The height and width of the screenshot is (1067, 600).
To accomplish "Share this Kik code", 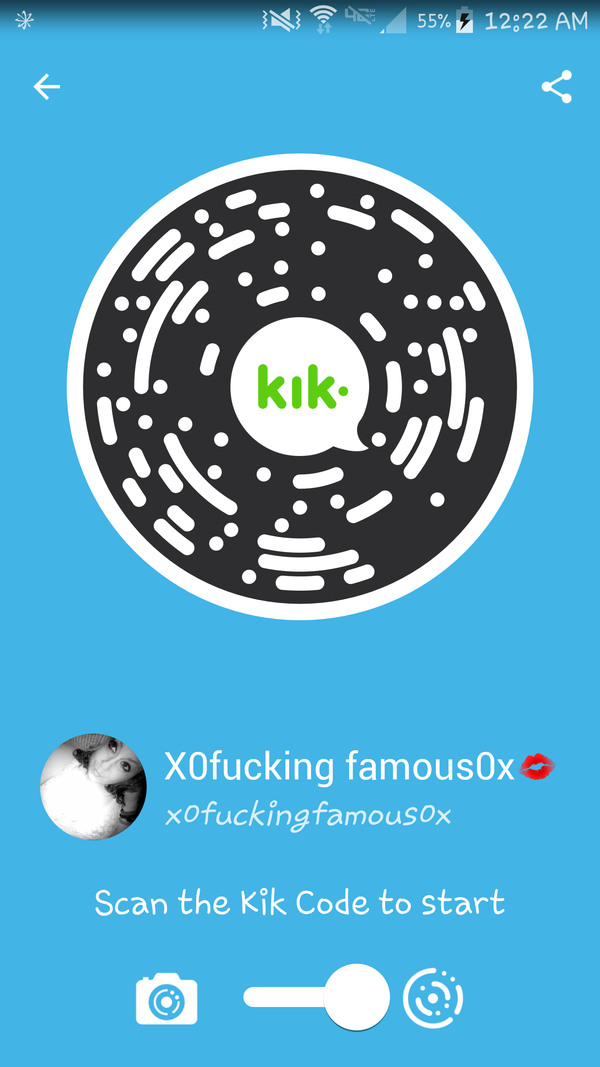I will pos(556,87).
